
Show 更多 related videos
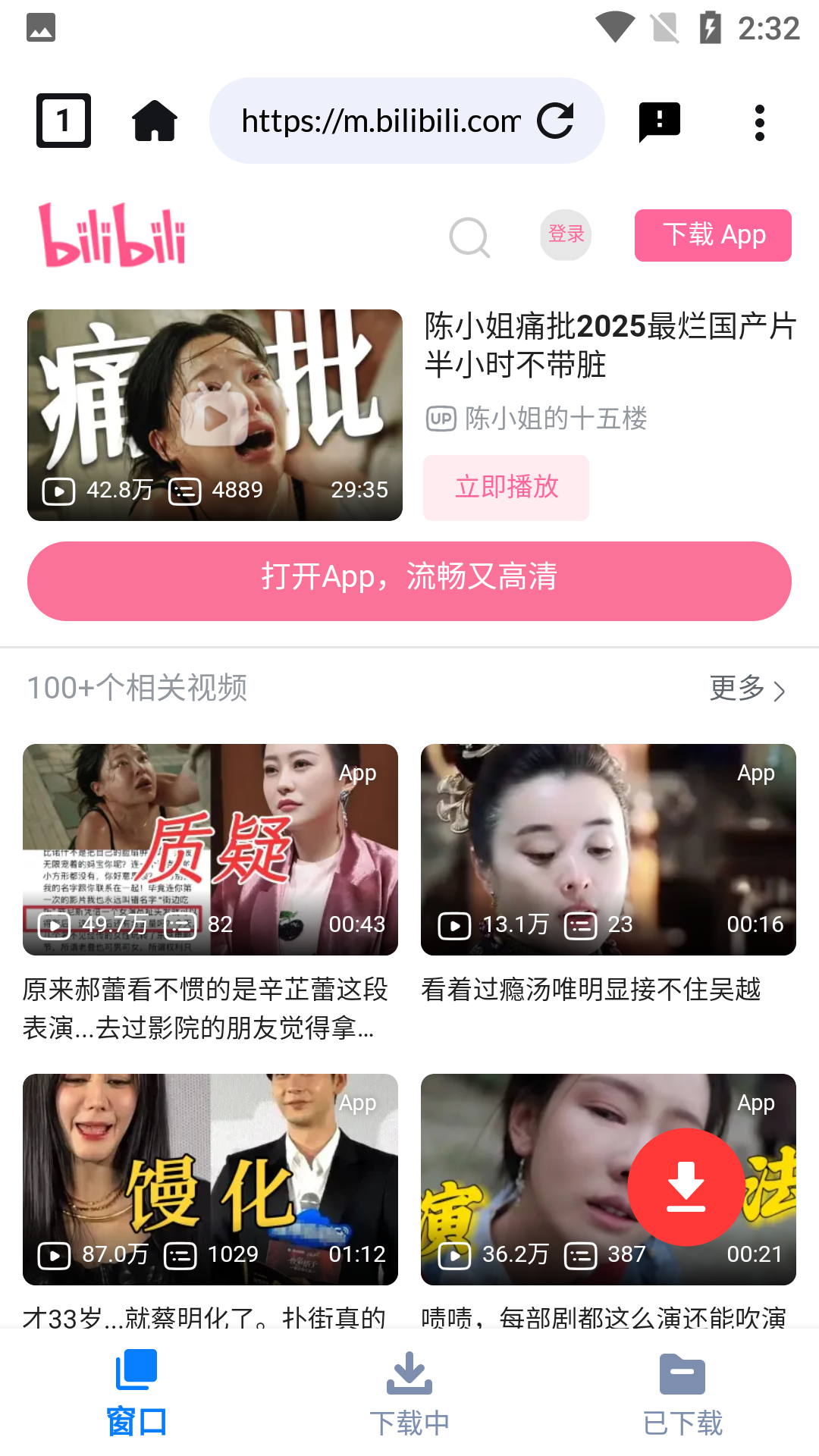tap(747, 689)
